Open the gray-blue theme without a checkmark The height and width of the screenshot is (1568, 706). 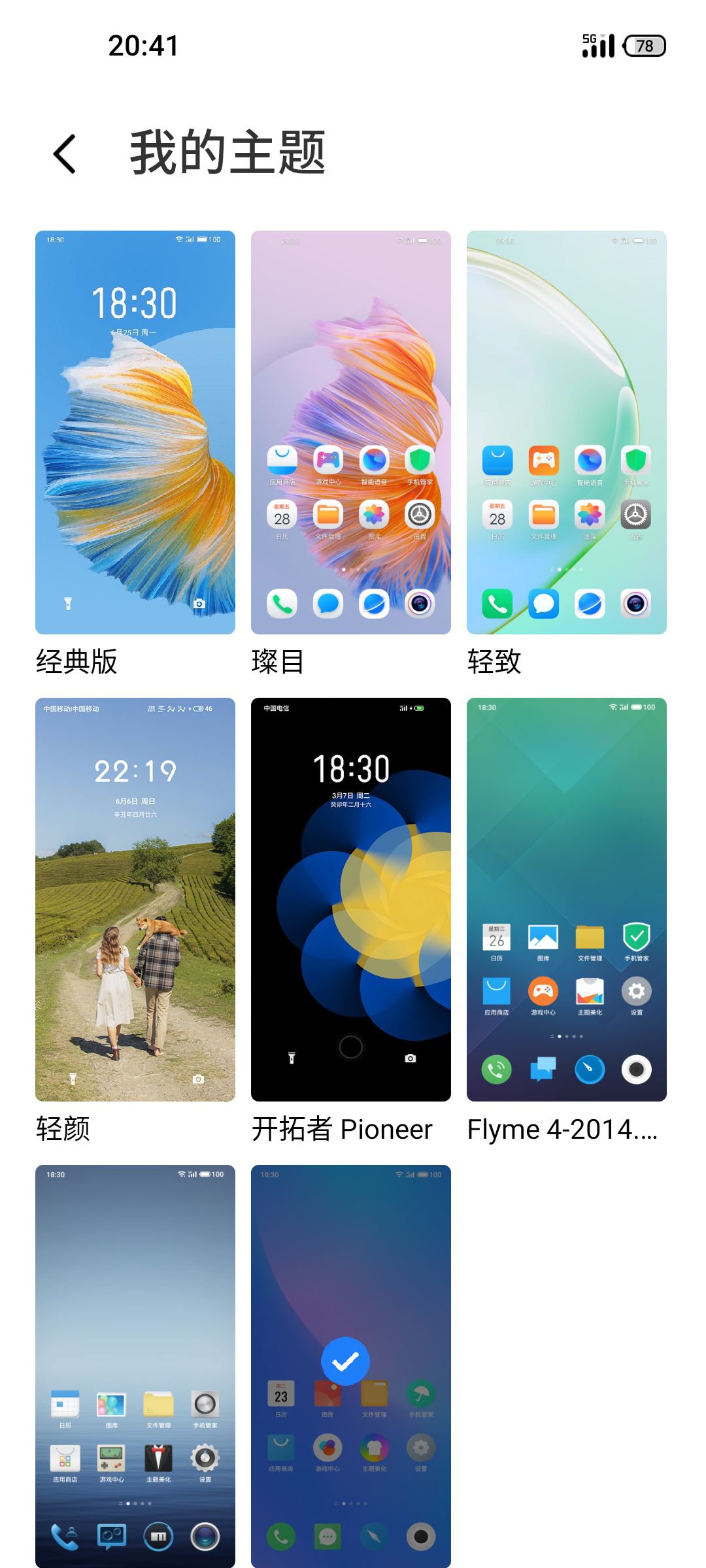pos(135,1365)
